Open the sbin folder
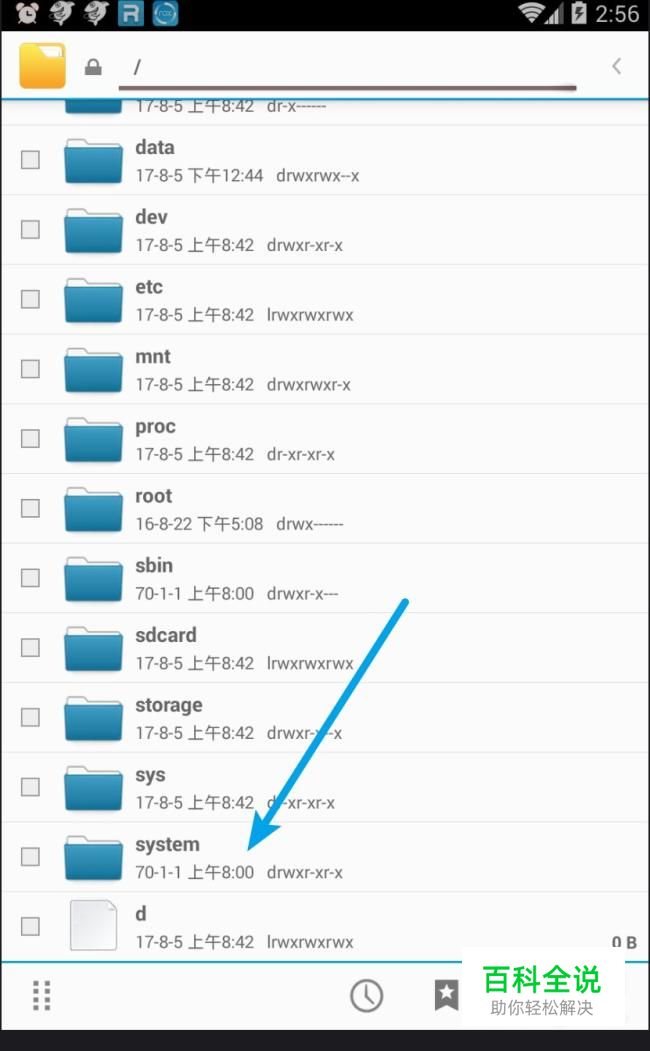This screenshot has width=650, height=1051. (x=154, y=566)
